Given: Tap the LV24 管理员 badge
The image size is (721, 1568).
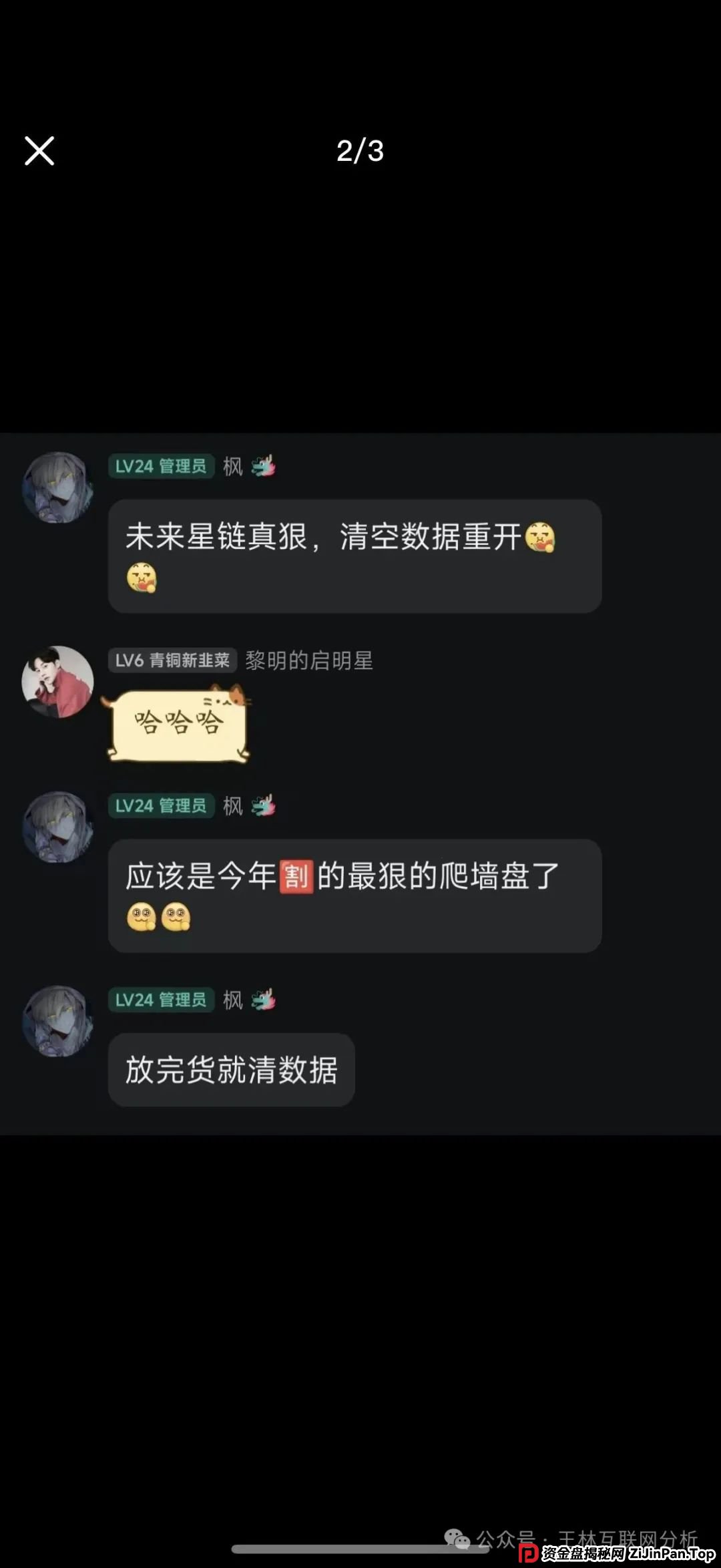Looking at the screenshot, I should pyautogui.click(x=161, y=467).
